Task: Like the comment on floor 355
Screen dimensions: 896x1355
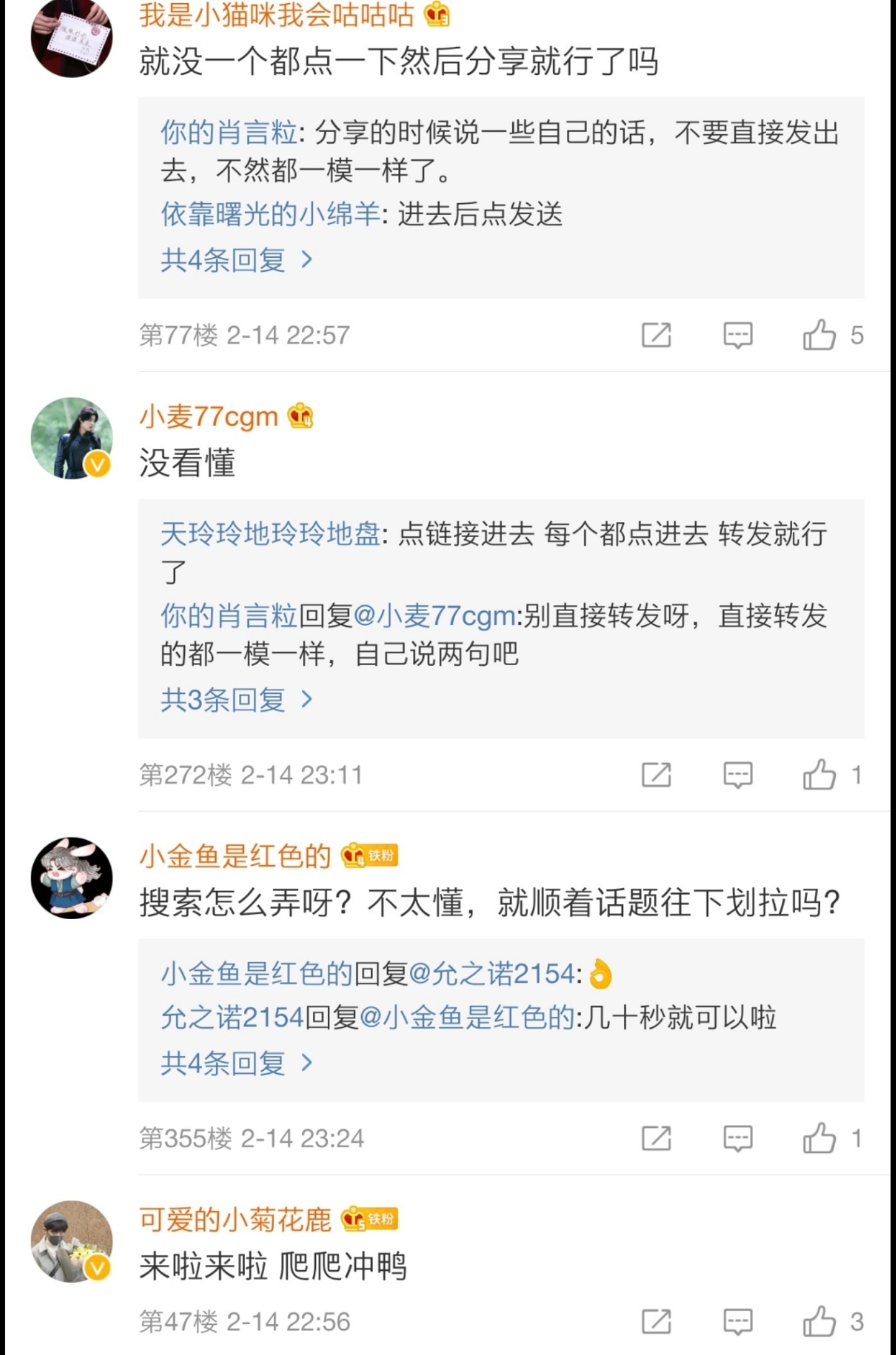Action: point(820,1139)
